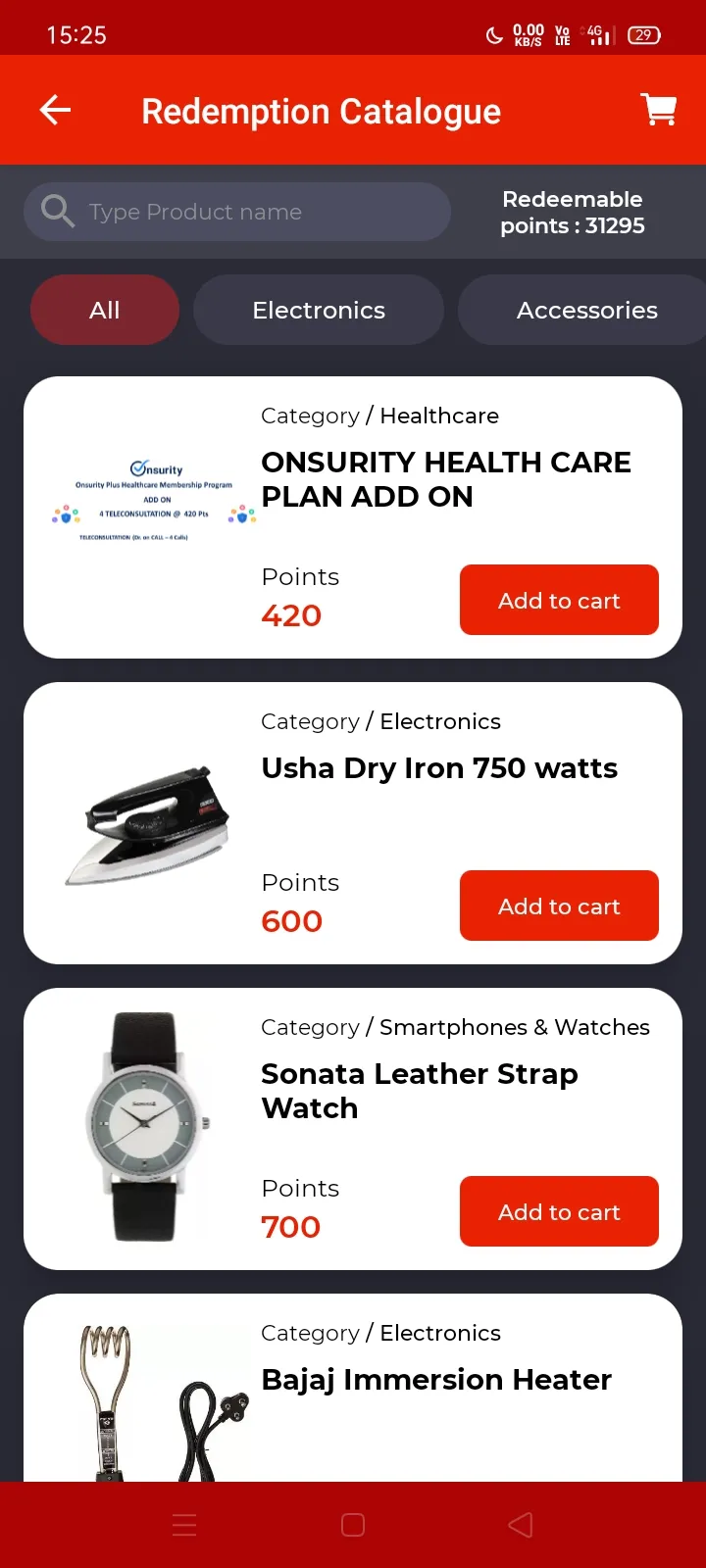Tap the Android back navigation triangle

[520, 1524]
